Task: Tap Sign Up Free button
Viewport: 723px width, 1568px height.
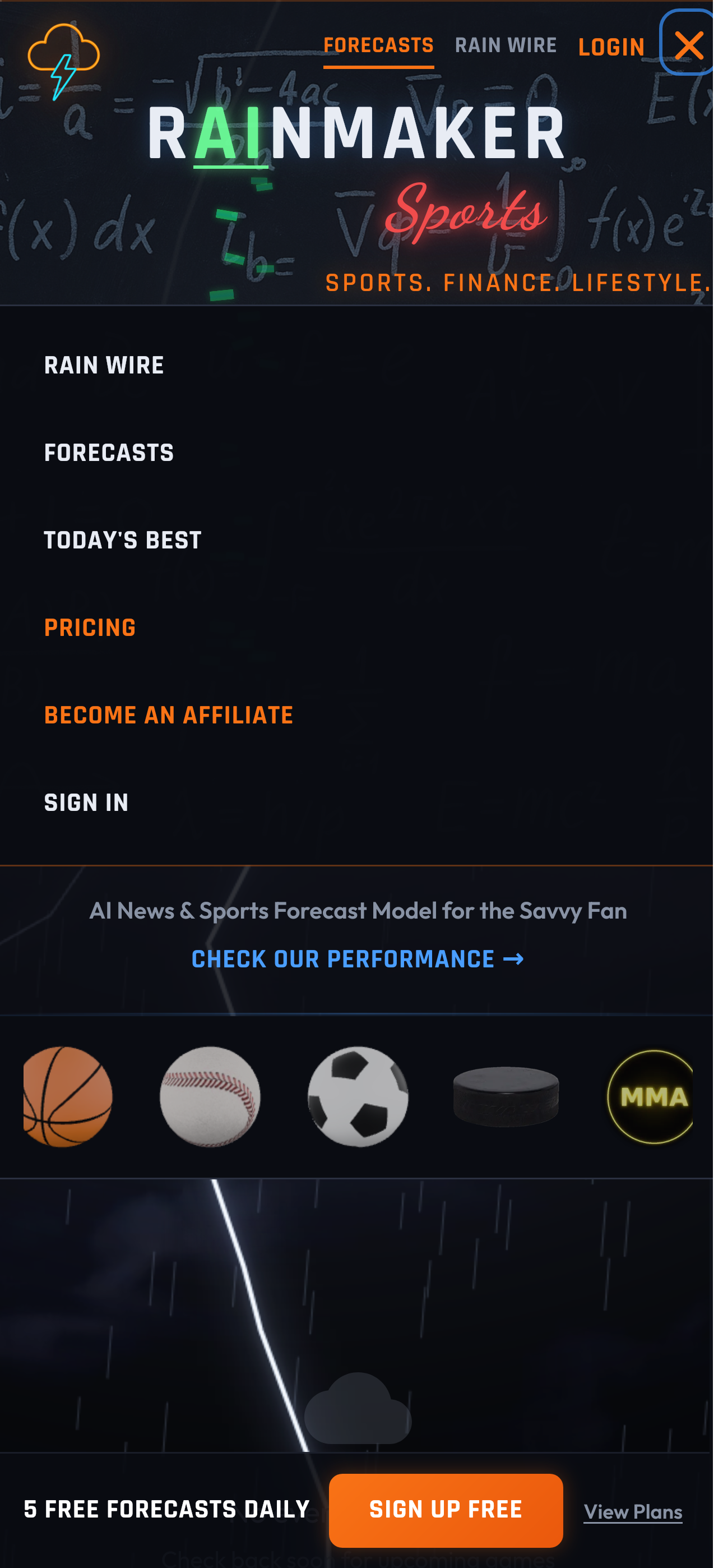Action: [446, 1510]
